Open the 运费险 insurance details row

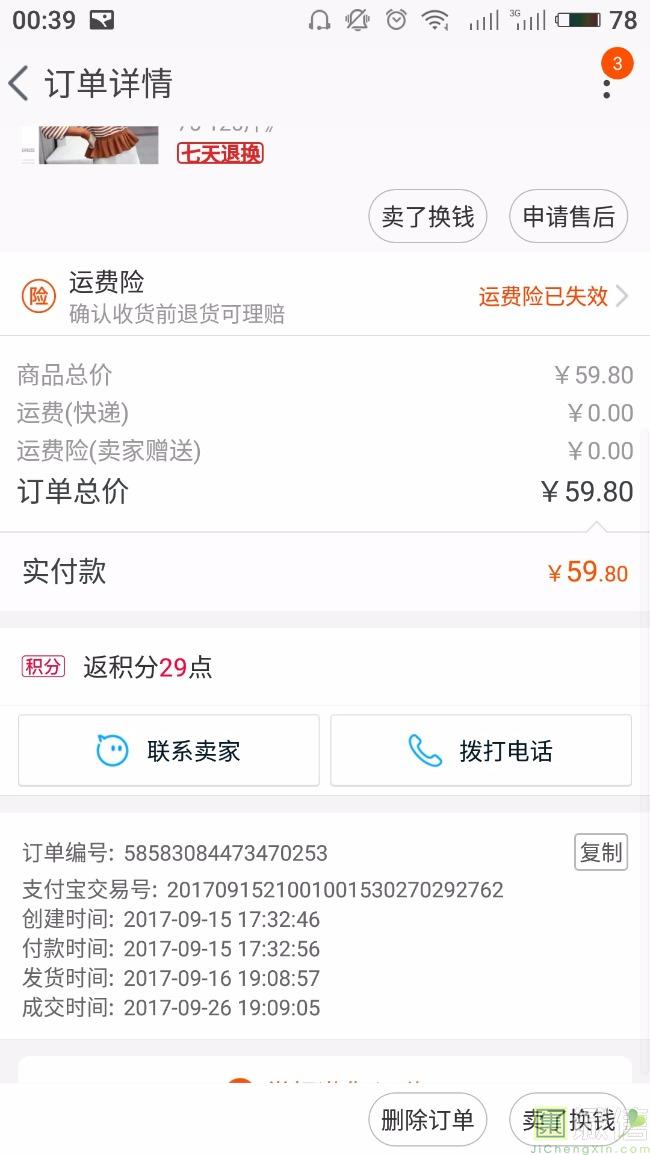click(325, 297)
